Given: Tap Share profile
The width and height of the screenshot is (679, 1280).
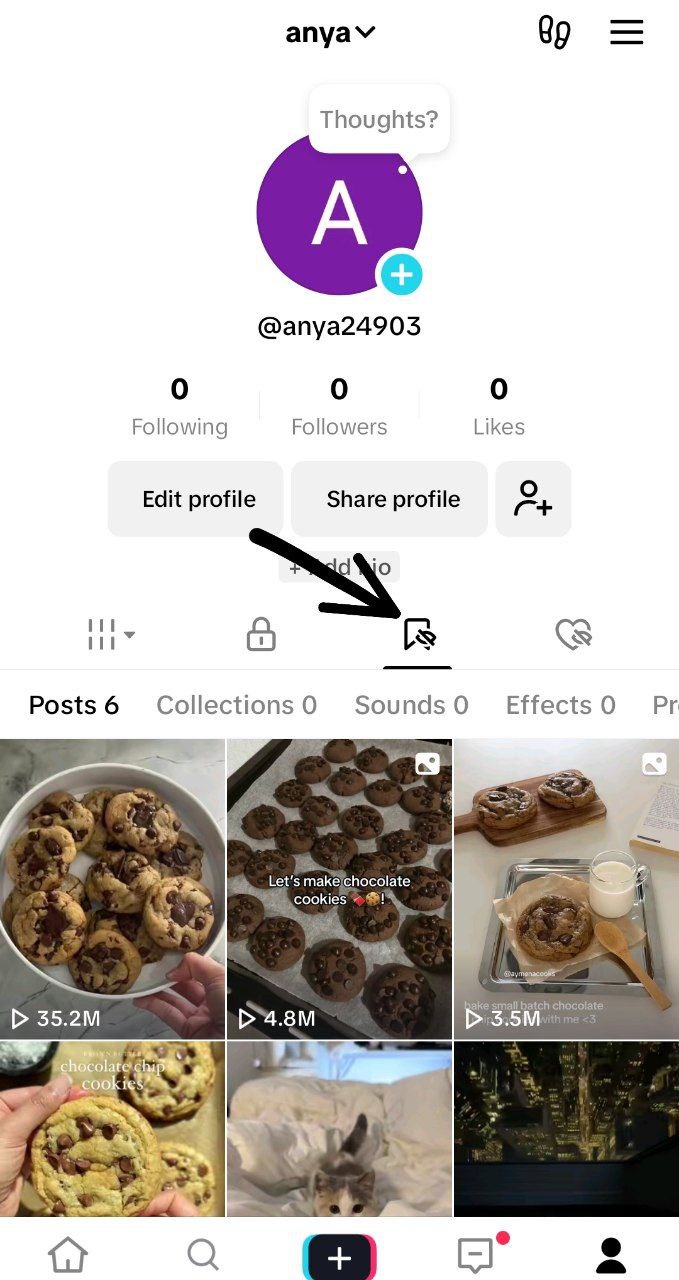Looking at the screenshot, I should coord(392,499).
